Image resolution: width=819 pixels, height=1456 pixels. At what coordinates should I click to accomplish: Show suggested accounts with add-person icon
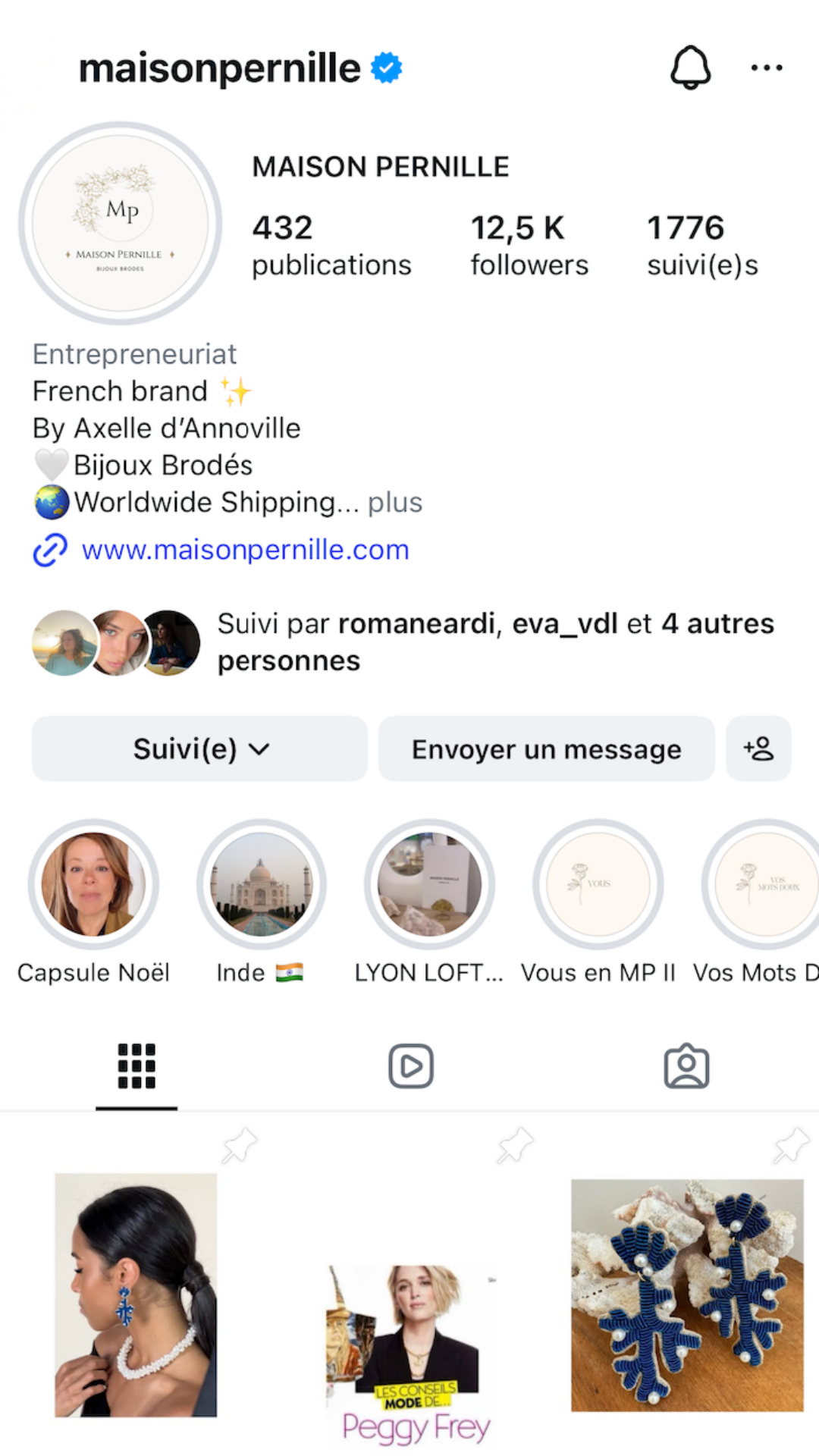click(x=758, y=749)
